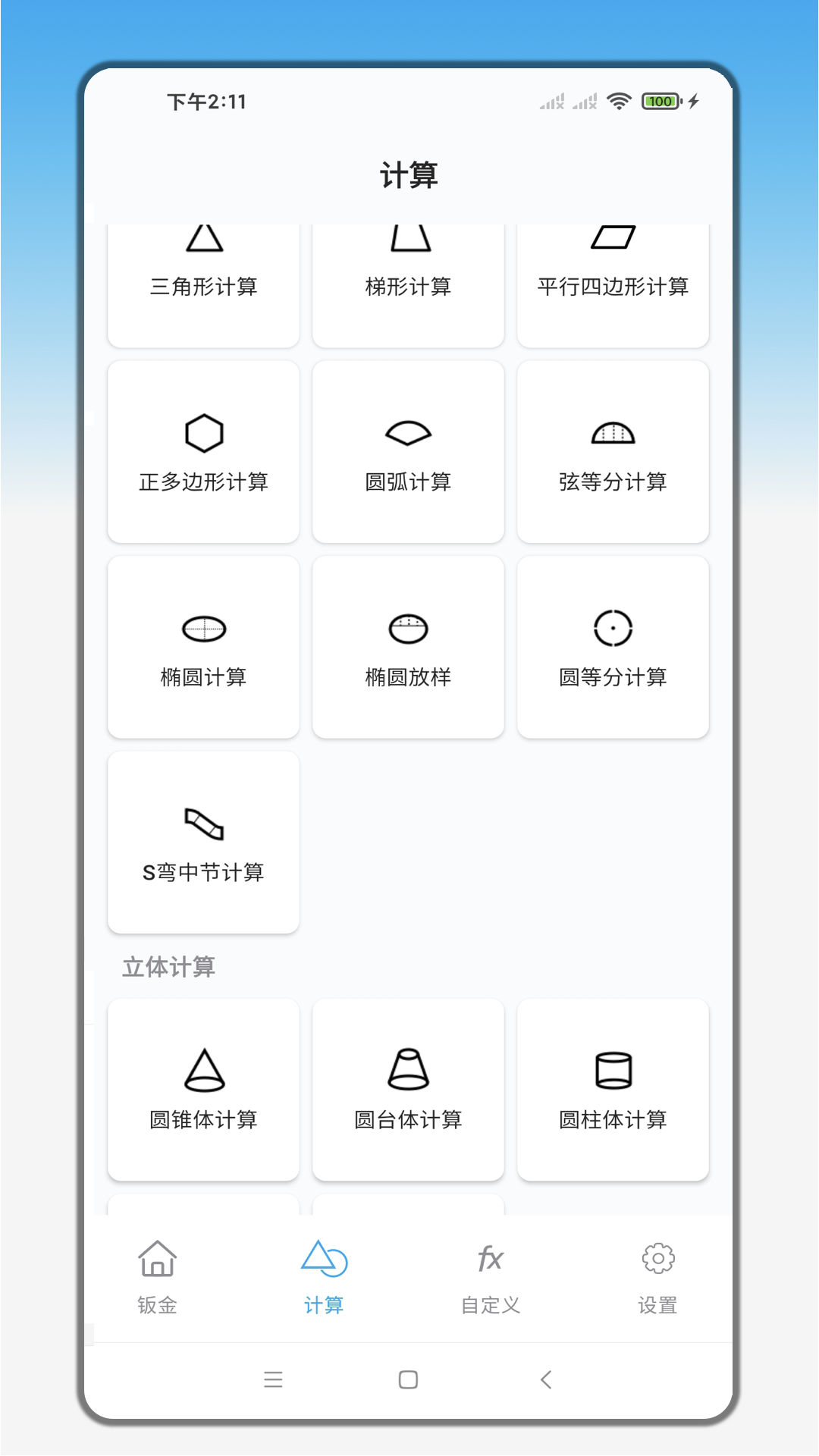The width and height of the screenshot is (819, 1456).
Task: Open the 设置 settings tab
Action: pos(657,1276)
